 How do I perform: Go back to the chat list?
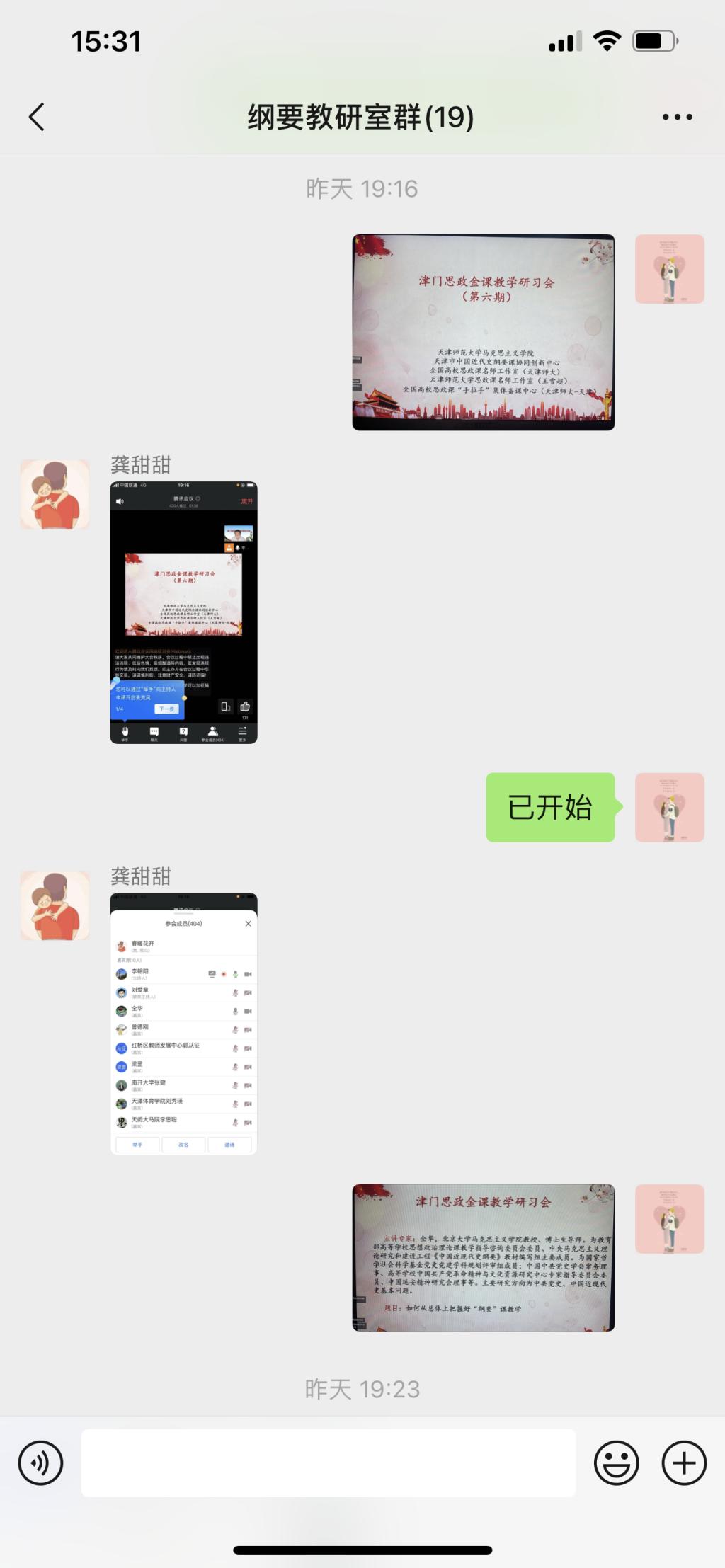tap(37, 117)
